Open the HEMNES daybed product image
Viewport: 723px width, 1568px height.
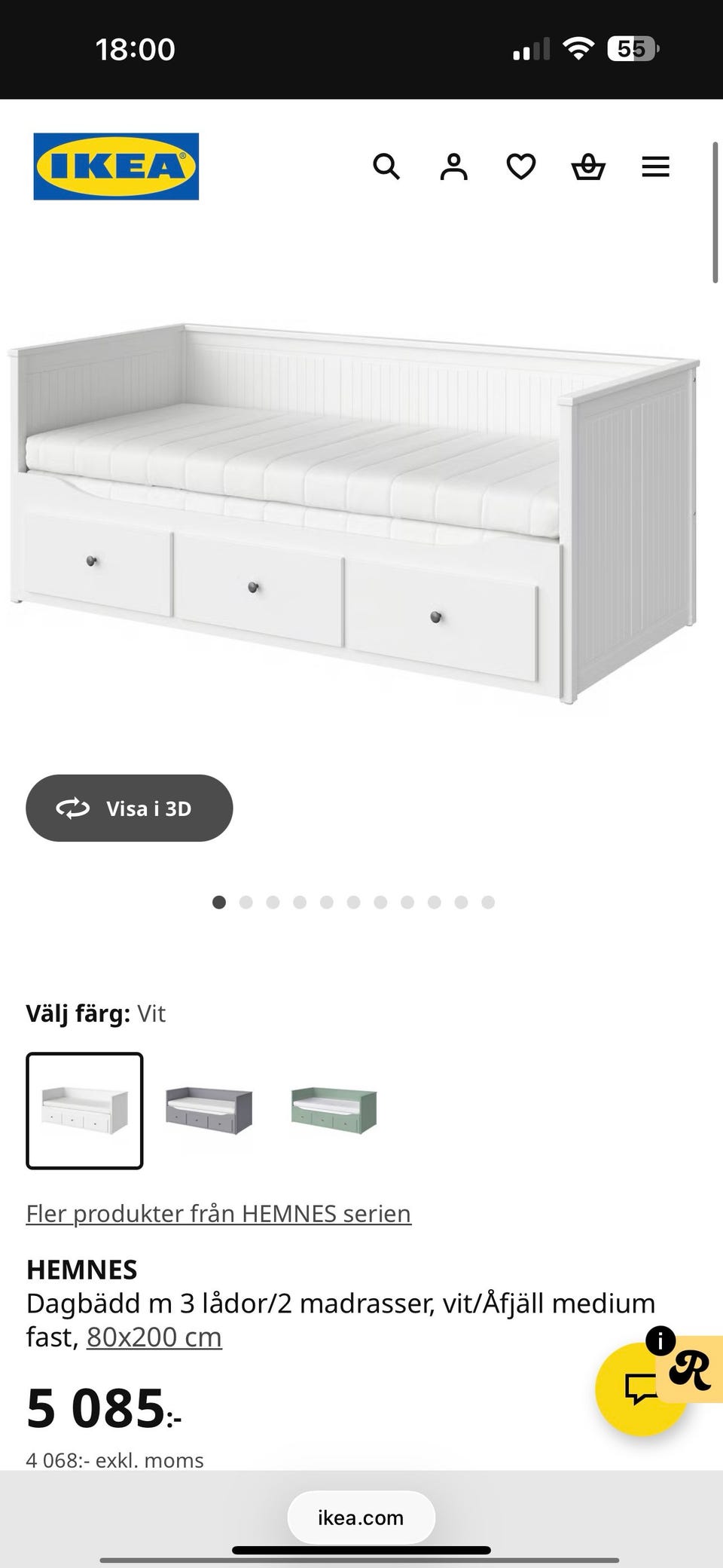click(354, 513)
